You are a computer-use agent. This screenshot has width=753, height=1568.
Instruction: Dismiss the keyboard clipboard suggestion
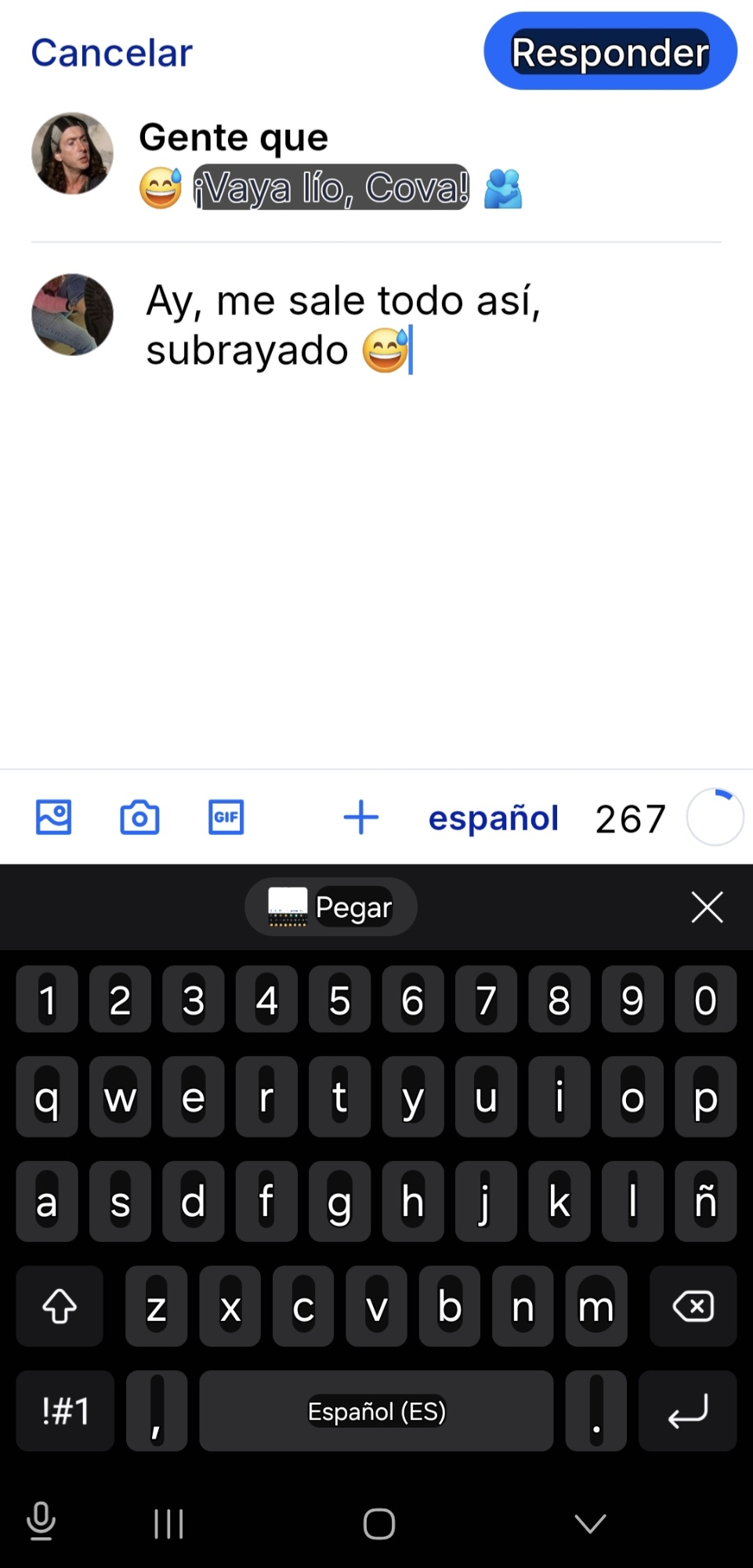pos(707,907)
